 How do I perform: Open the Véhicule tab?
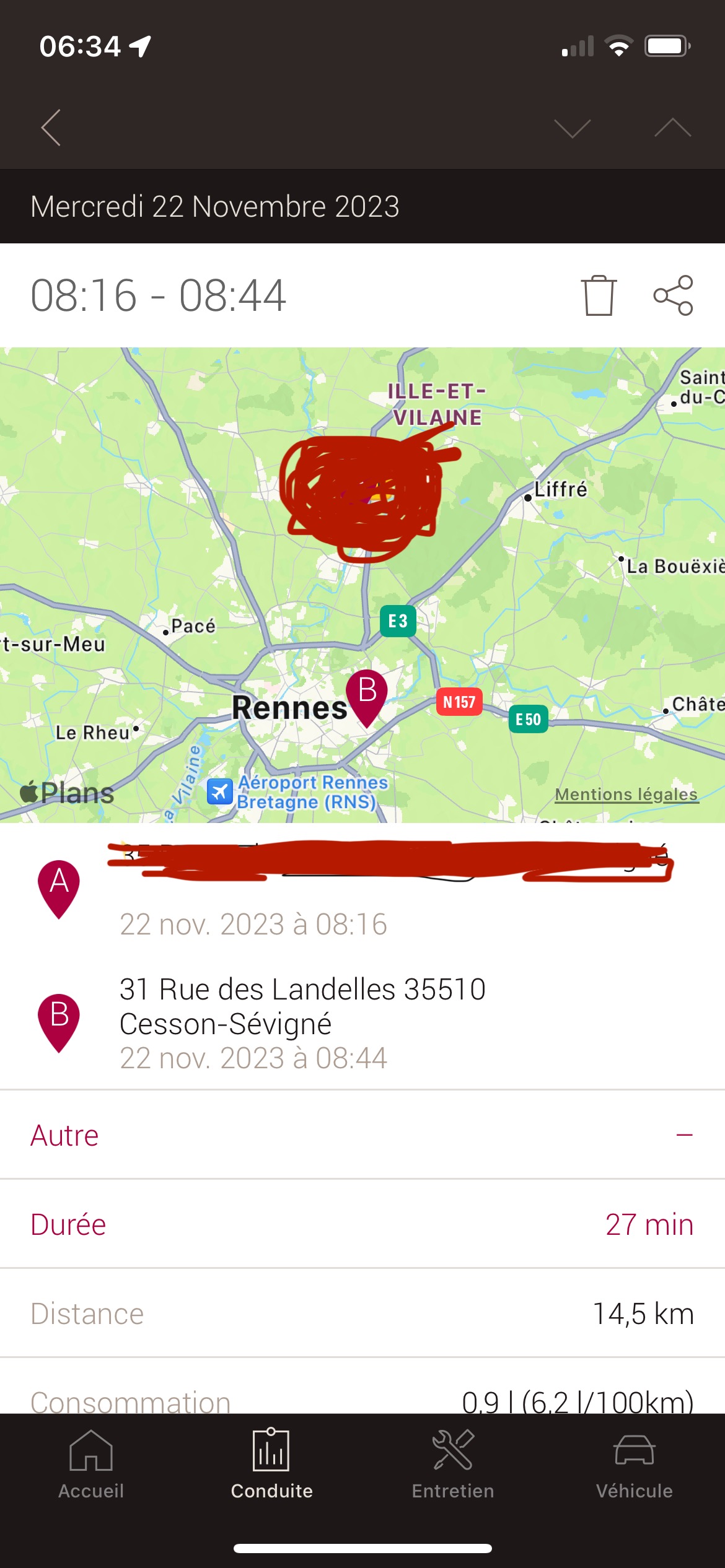tap(634, 1464)
